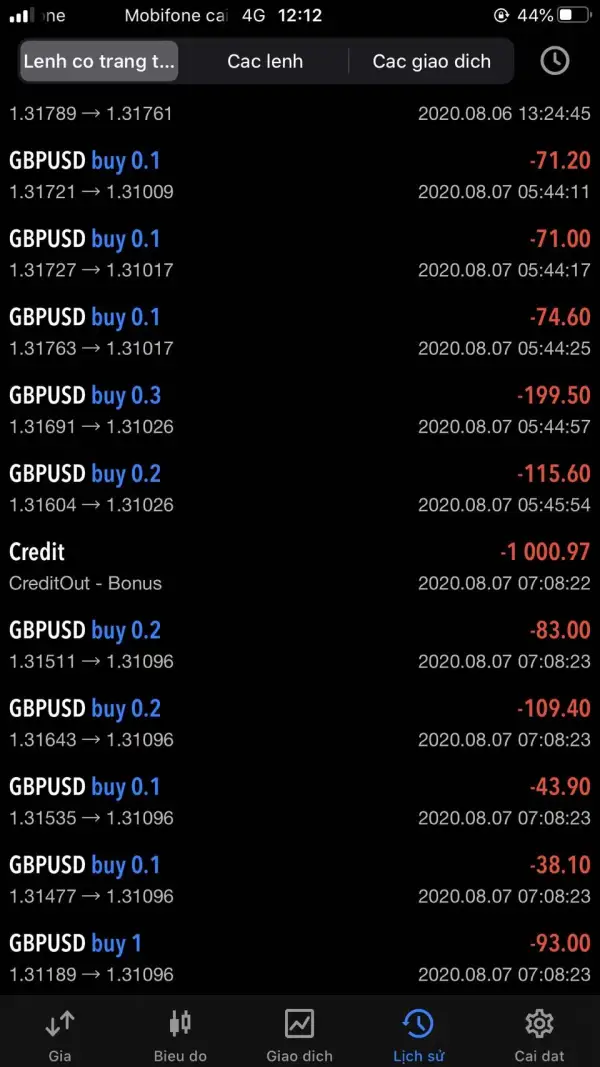
Task: Go to the Gia tab
Action: [x=60, y=1034]
